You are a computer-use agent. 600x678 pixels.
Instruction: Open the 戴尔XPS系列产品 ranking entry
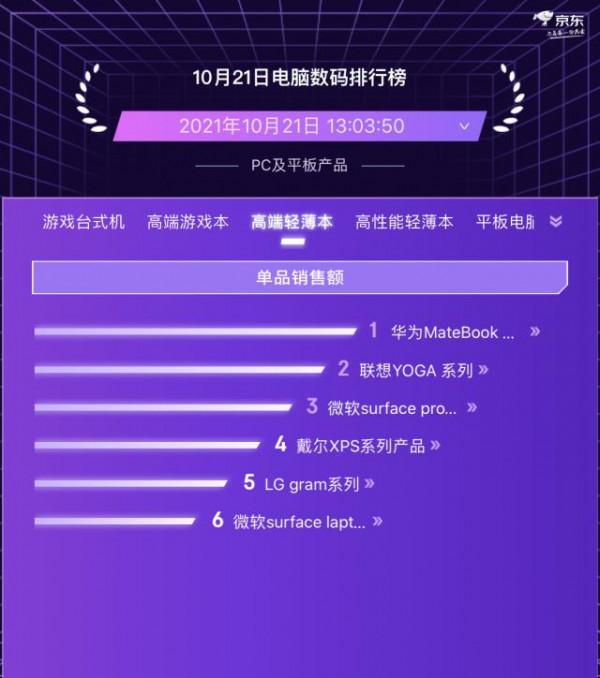364,446
